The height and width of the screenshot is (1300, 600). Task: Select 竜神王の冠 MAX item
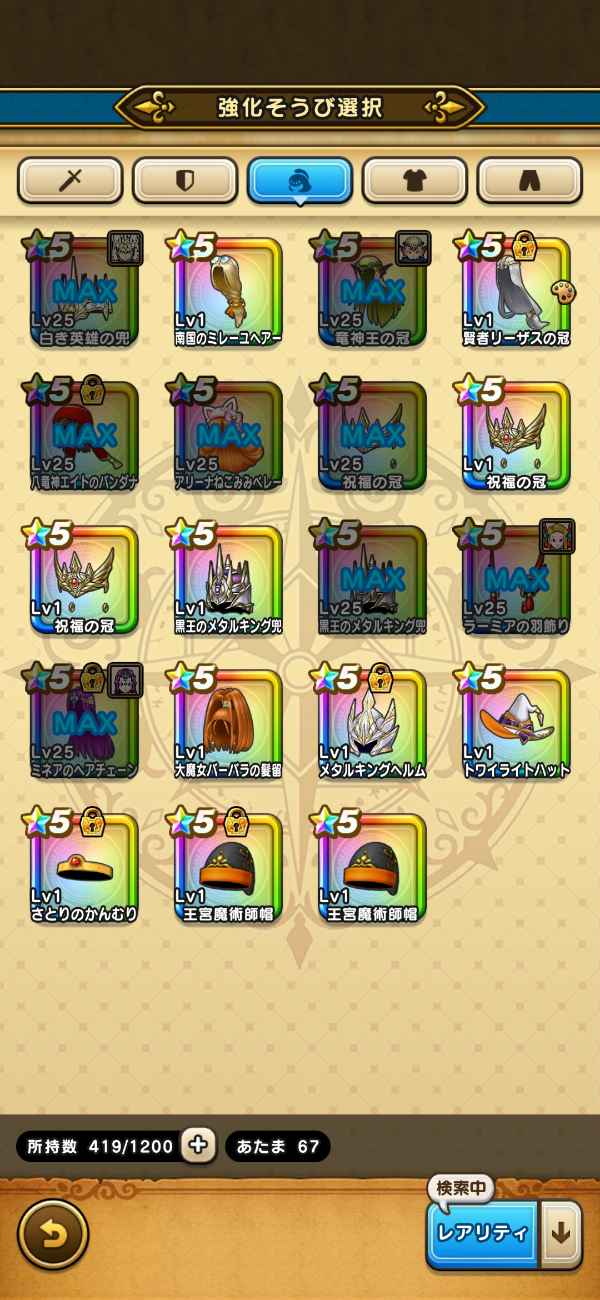(372, 292)
